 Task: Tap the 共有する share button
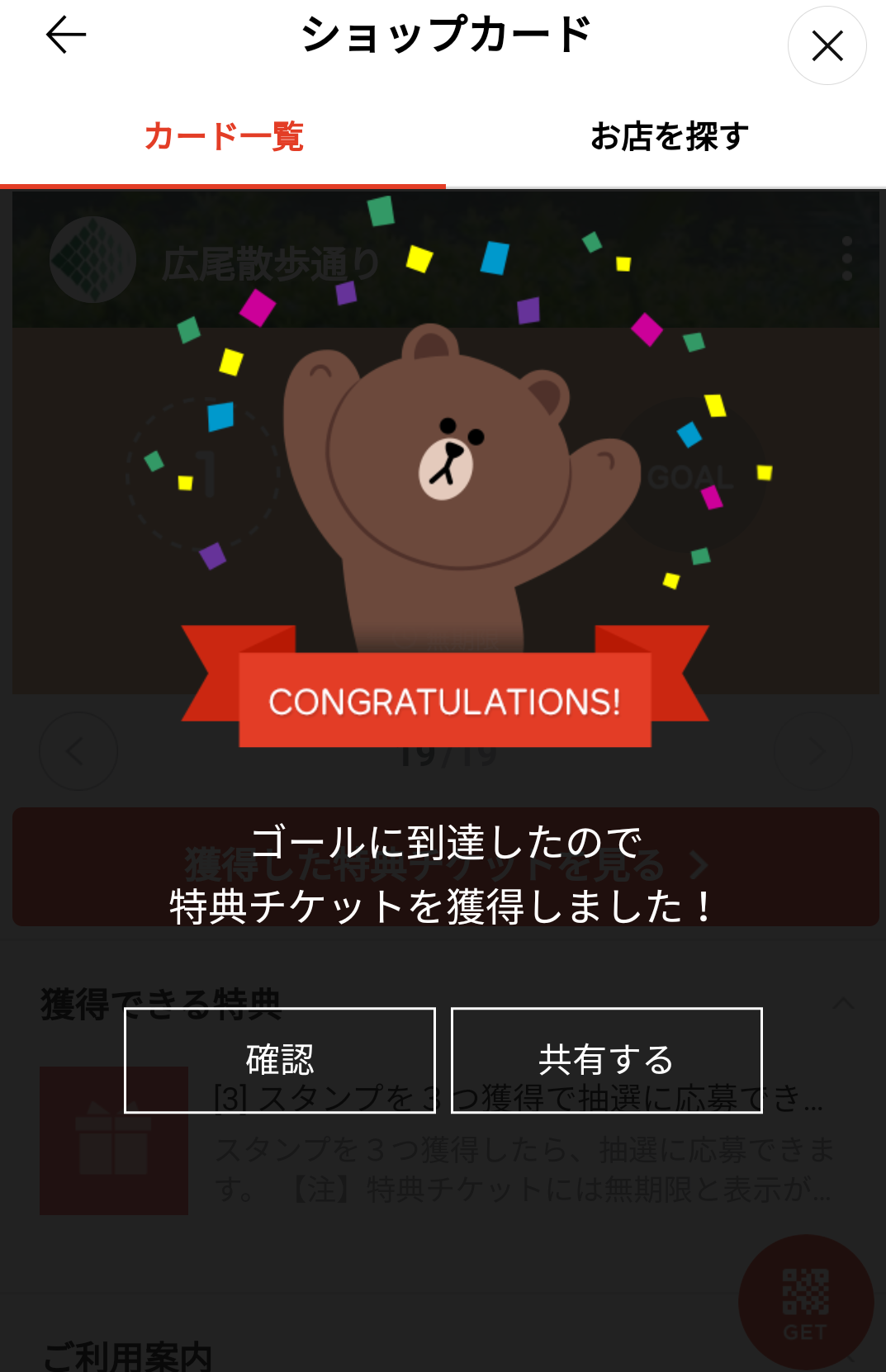click(x=606, y=1060)
